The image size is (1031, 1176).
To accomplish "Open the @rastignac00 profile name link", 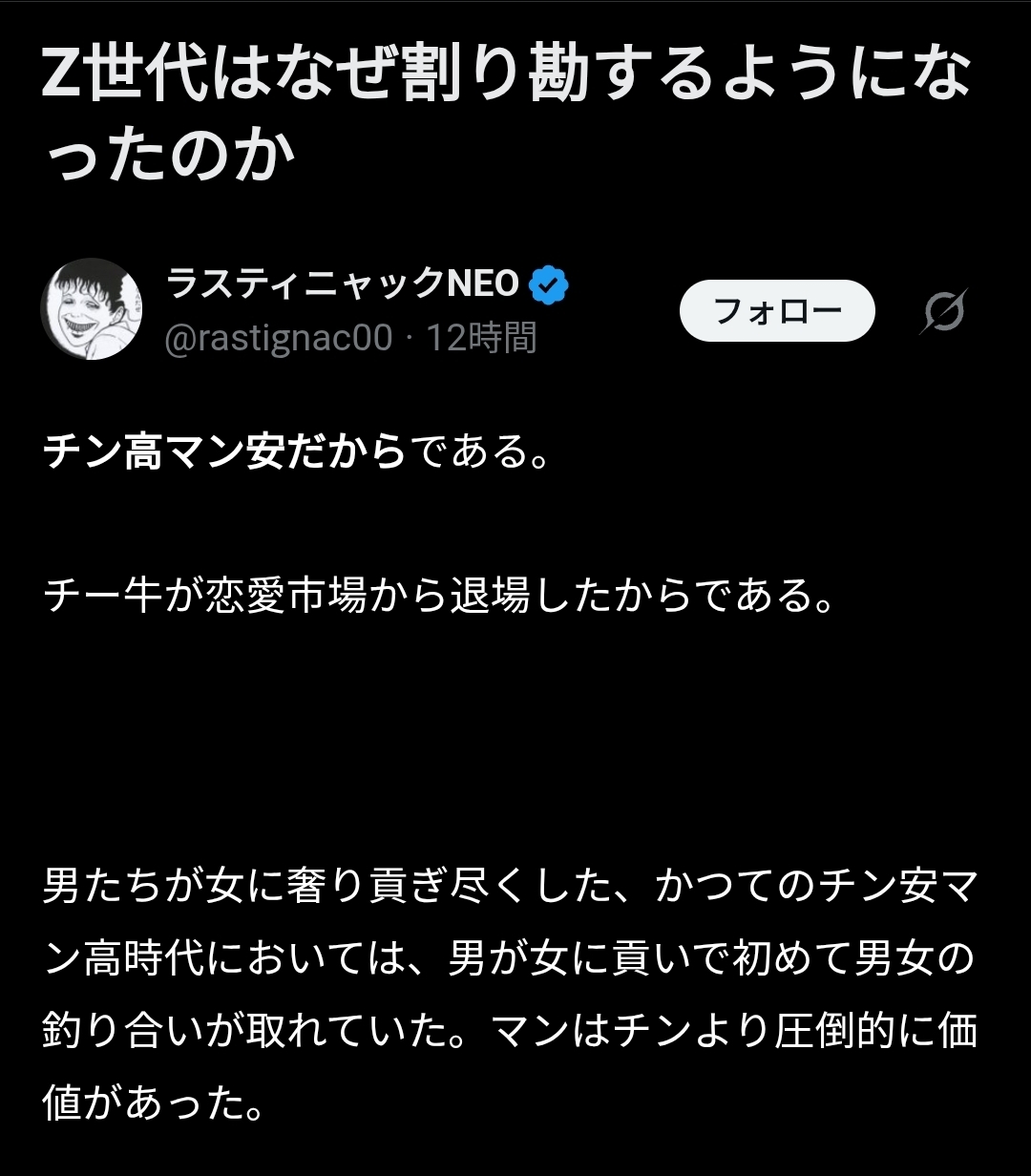I will 279,338.
